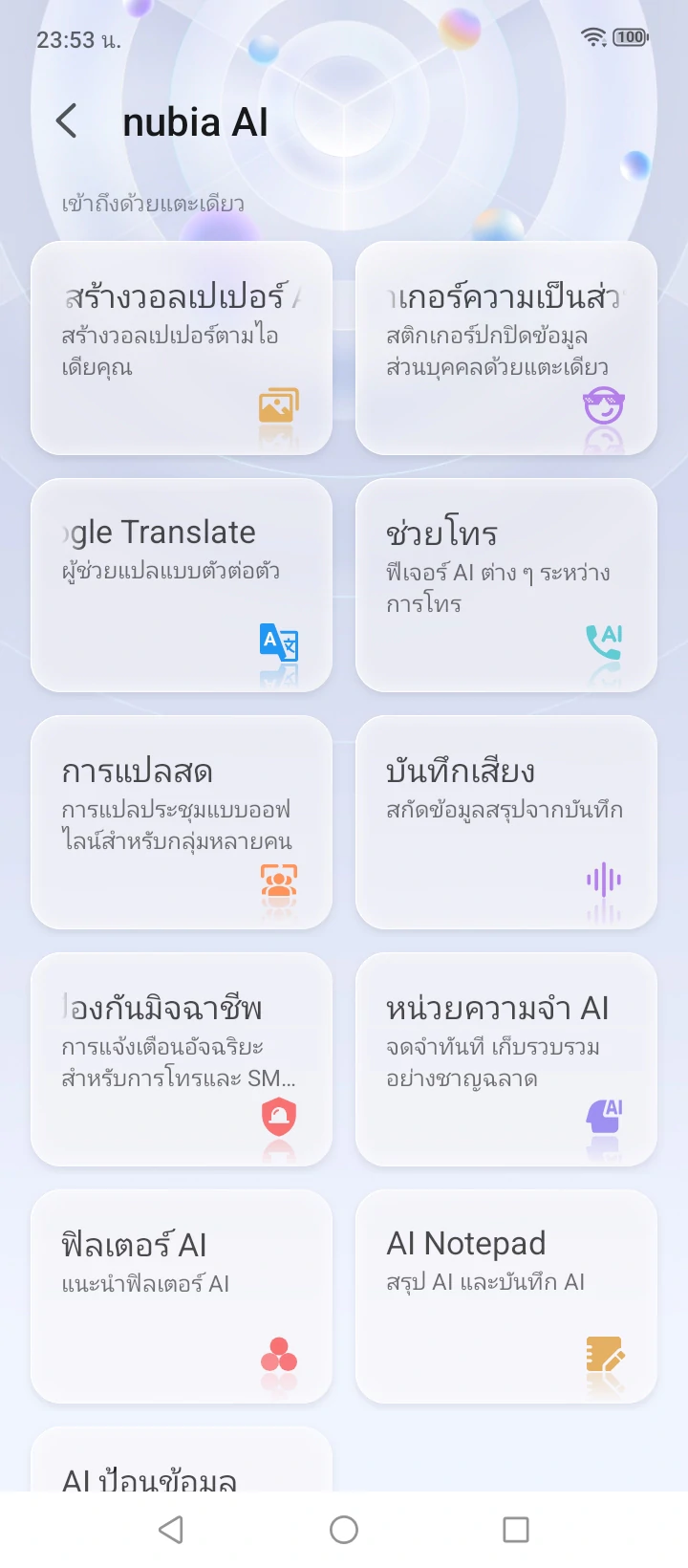Open the ช่วยโทร call assistant card
The image size is (688, 1568).
pyautogui.click(x=505, y=585)
